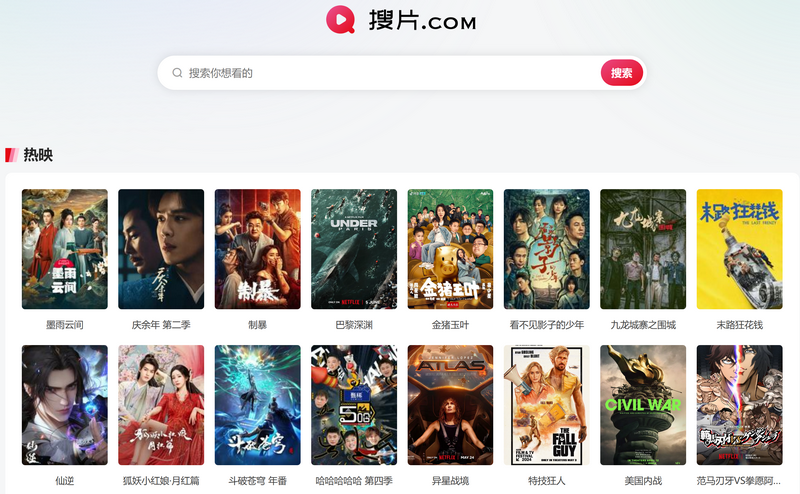800x494 pixels.
Task: Open 巴黎深渊 movie poster
Action: click(354, 249)
